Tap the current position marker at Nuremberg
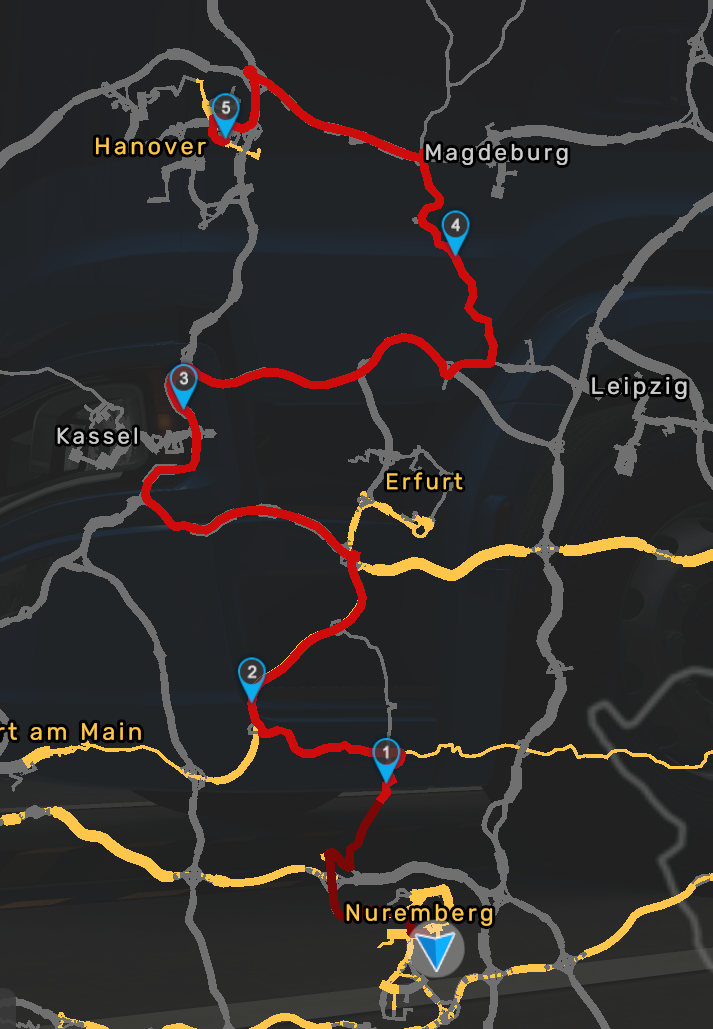Viewport: 713px width, 1029px height. pos(436,951)
